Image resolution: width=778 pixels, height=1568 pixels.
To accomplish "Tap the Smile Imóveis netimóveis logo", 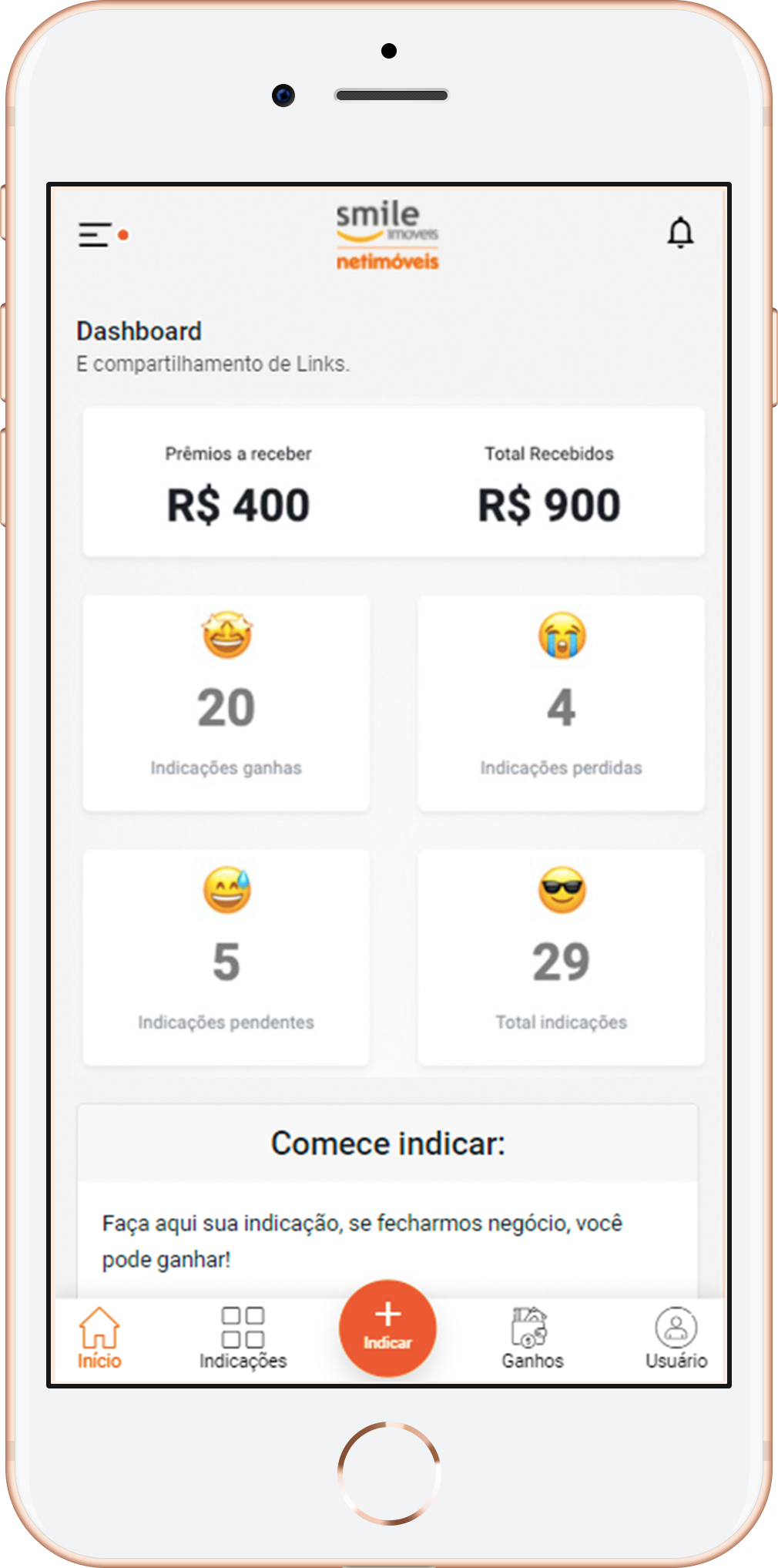I will [x=388, y=235].
